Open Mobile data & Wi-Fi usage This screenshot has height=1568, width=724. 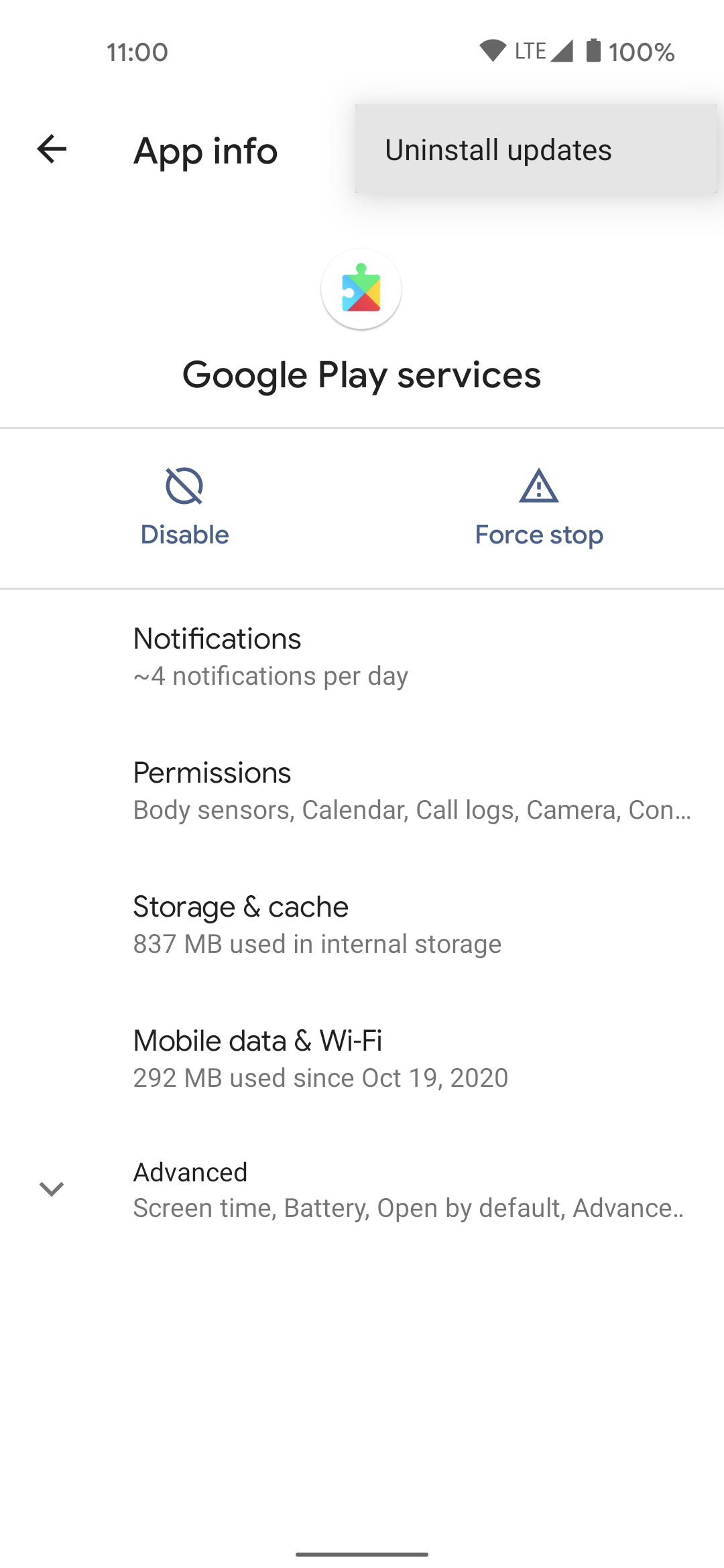click(362, 1058)
